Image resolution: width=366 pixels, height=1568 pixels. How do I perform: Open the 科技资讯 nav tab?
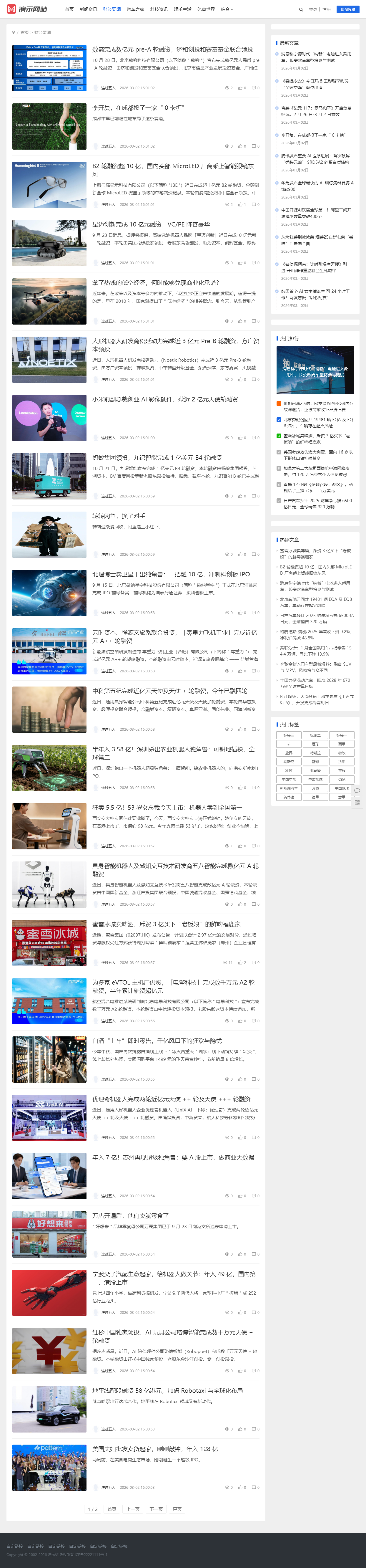click(x=159, y=10)
